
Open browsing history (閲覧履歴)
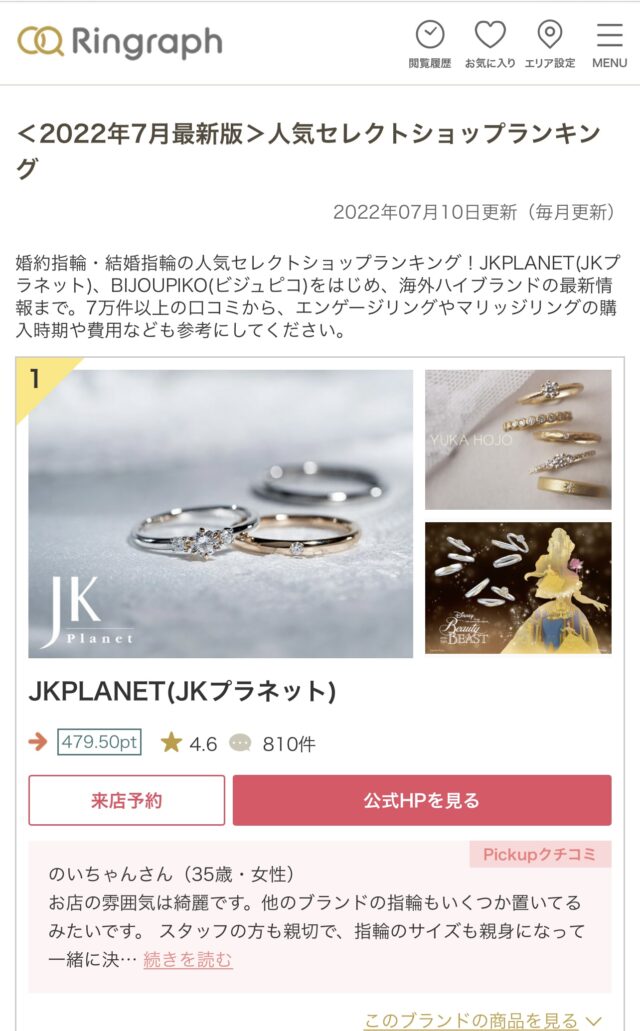coord(430,44)
